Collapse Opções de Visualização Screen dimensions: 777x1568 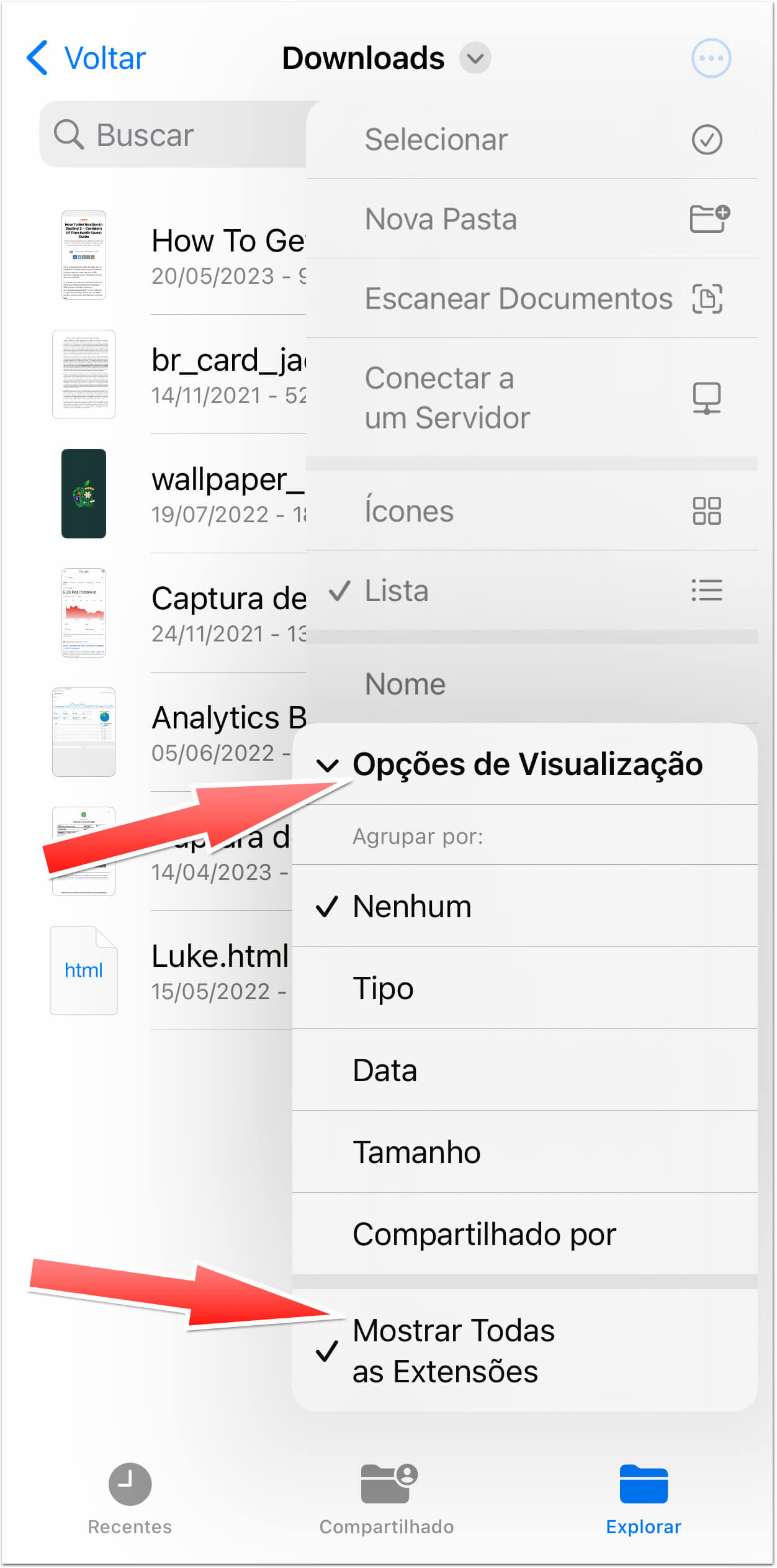point(525,764)
